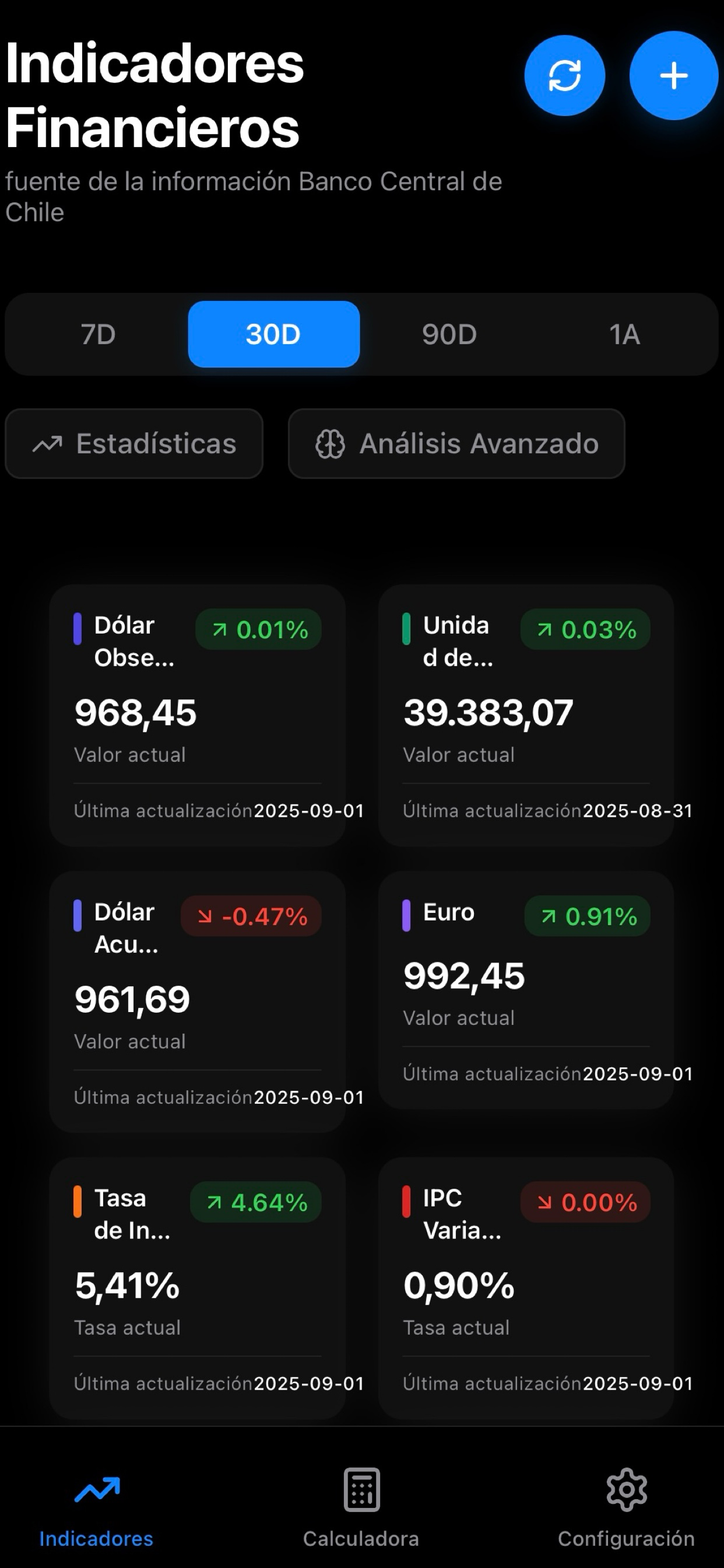The width and height of the screenshot is (724, 1568).
Task: Open the Dólar Observado card
Action: [198, 715]
